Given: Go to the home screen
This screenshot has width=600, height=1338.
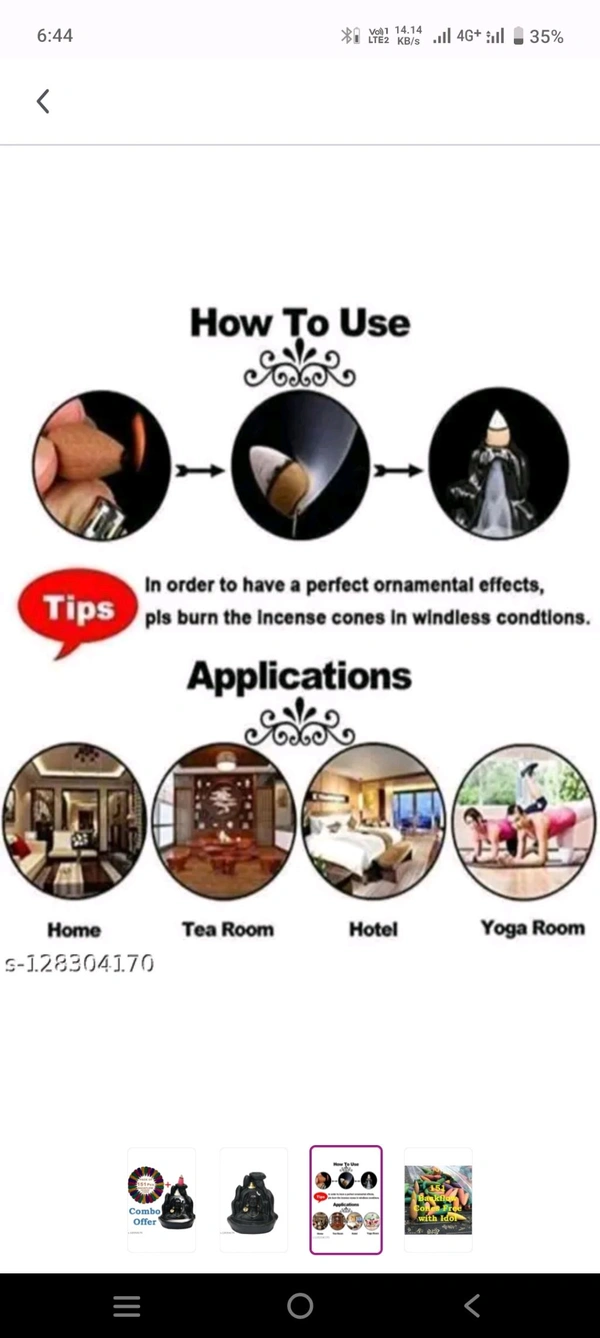Looking at the screenshot, I should point(300,1306).
